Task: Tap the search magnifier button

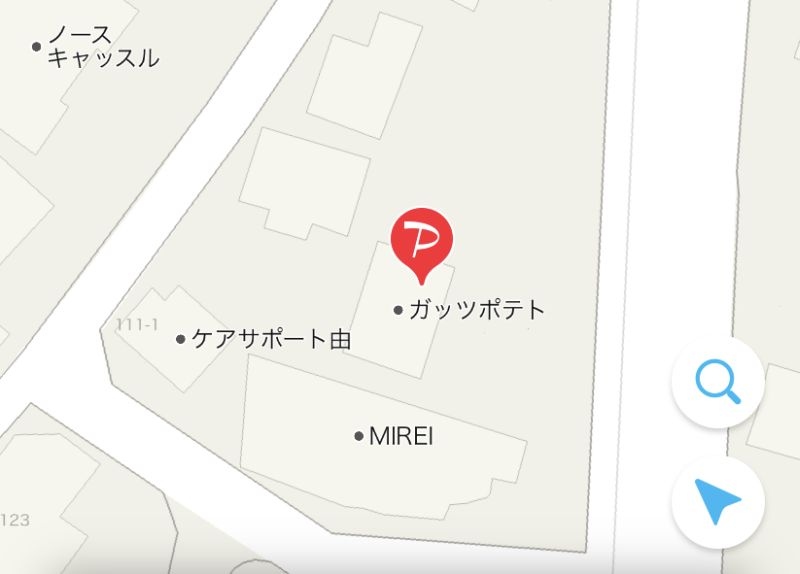Action: click(x=718, y=383)
